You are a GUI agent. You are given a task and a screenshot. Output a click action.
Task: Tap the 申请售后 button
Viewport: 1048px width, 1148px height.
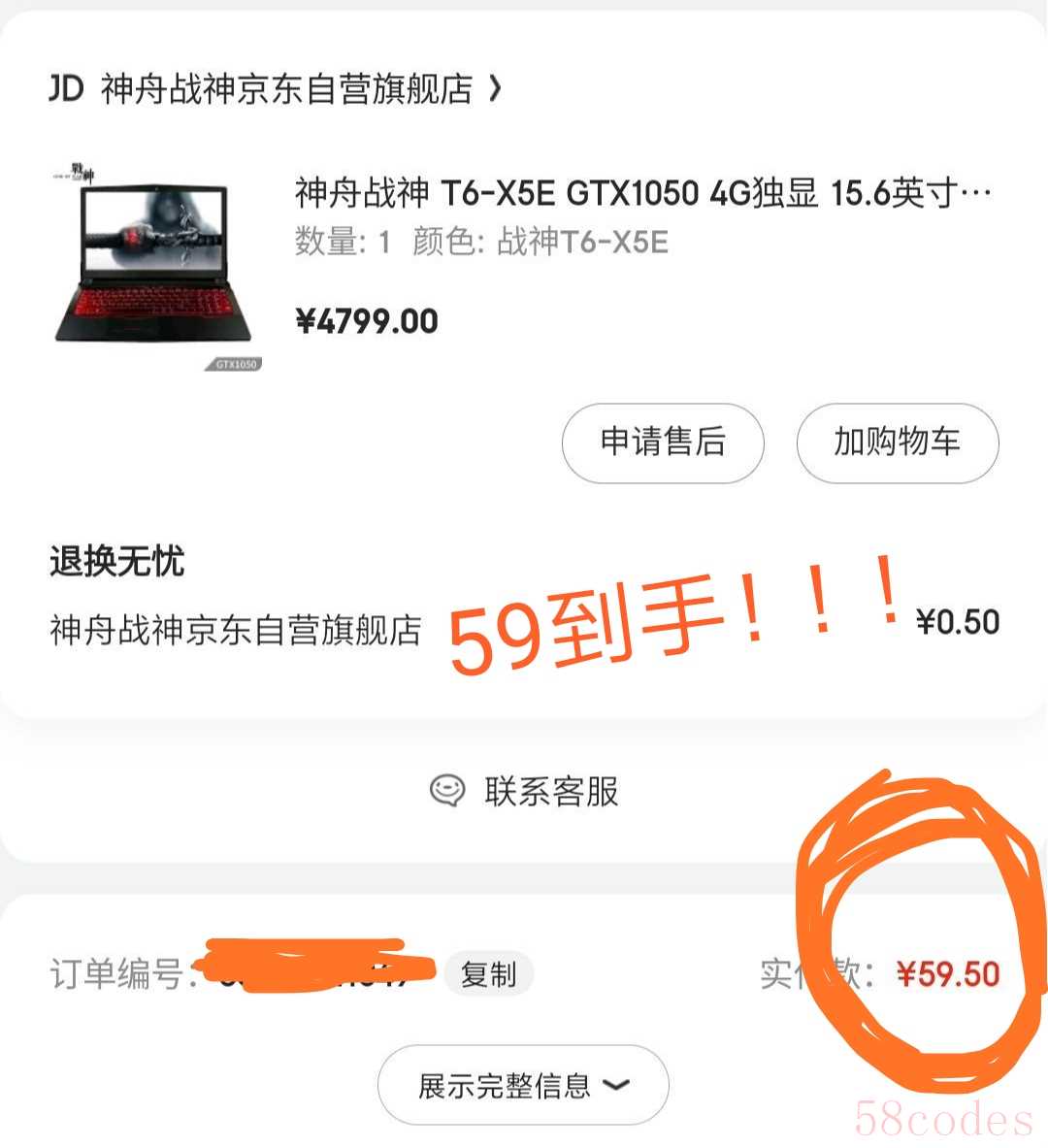point(663,443)
